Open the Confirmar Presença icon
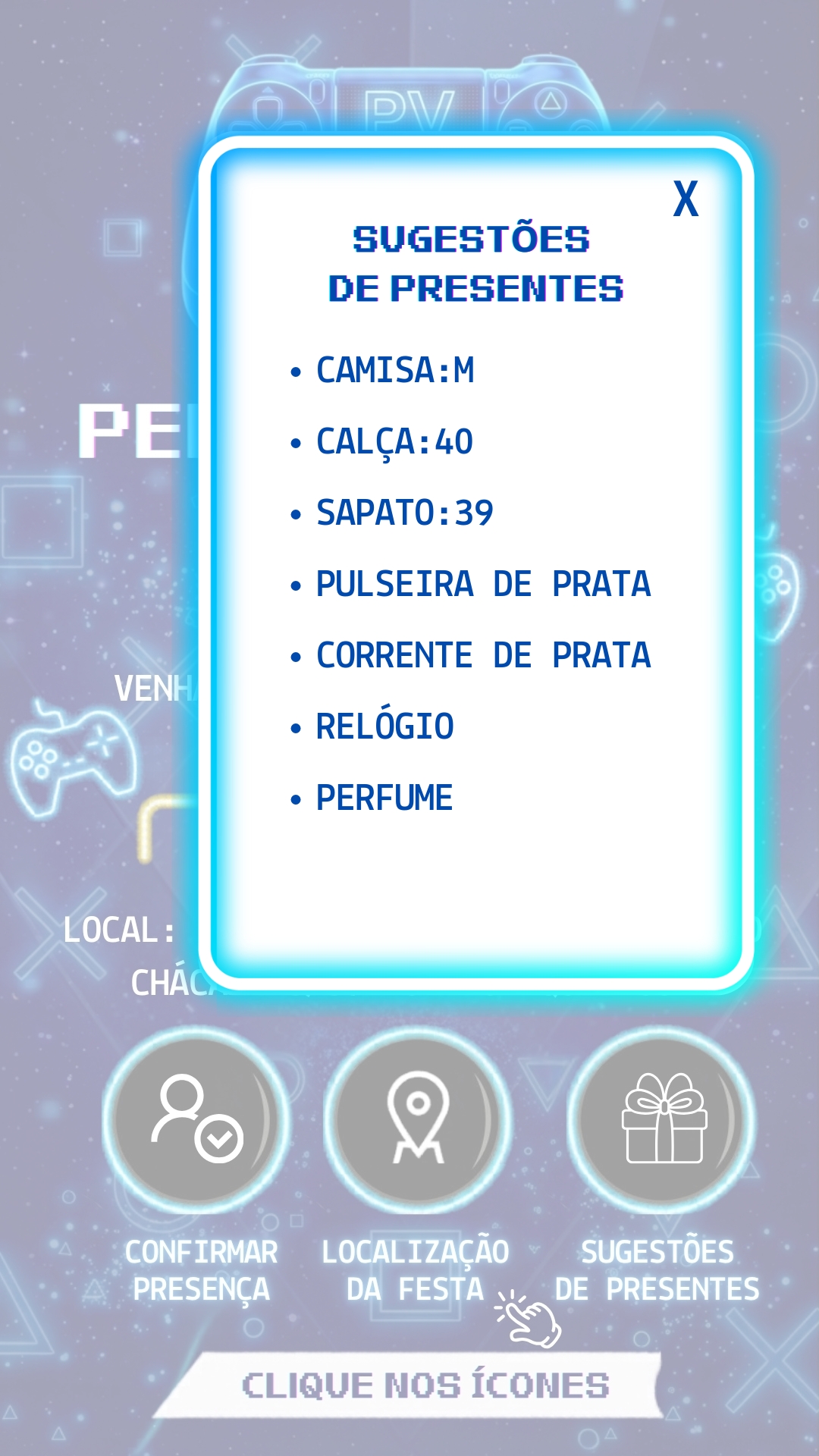 pos(196,1120)
